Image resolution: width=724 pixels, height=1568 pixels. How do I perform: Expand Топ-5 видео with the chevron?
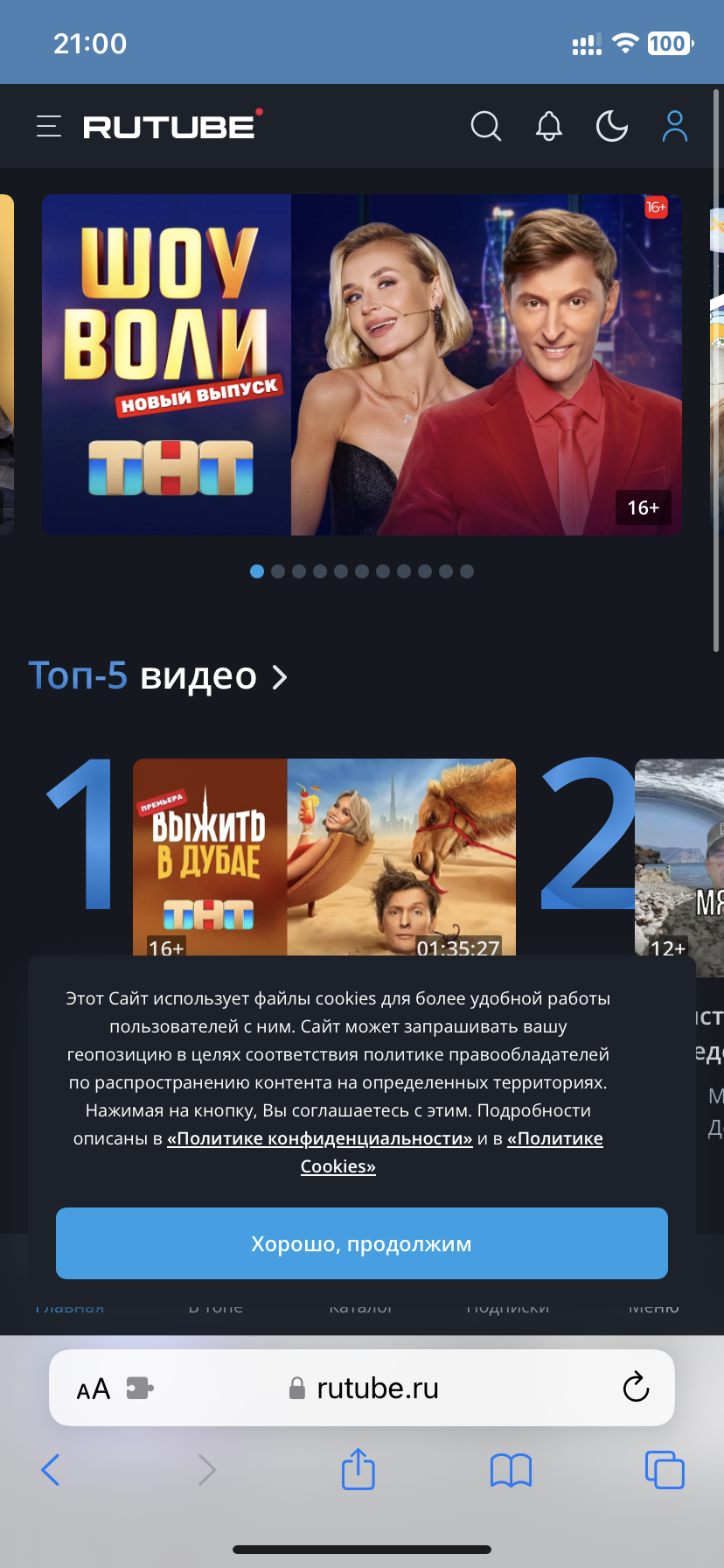279,676
